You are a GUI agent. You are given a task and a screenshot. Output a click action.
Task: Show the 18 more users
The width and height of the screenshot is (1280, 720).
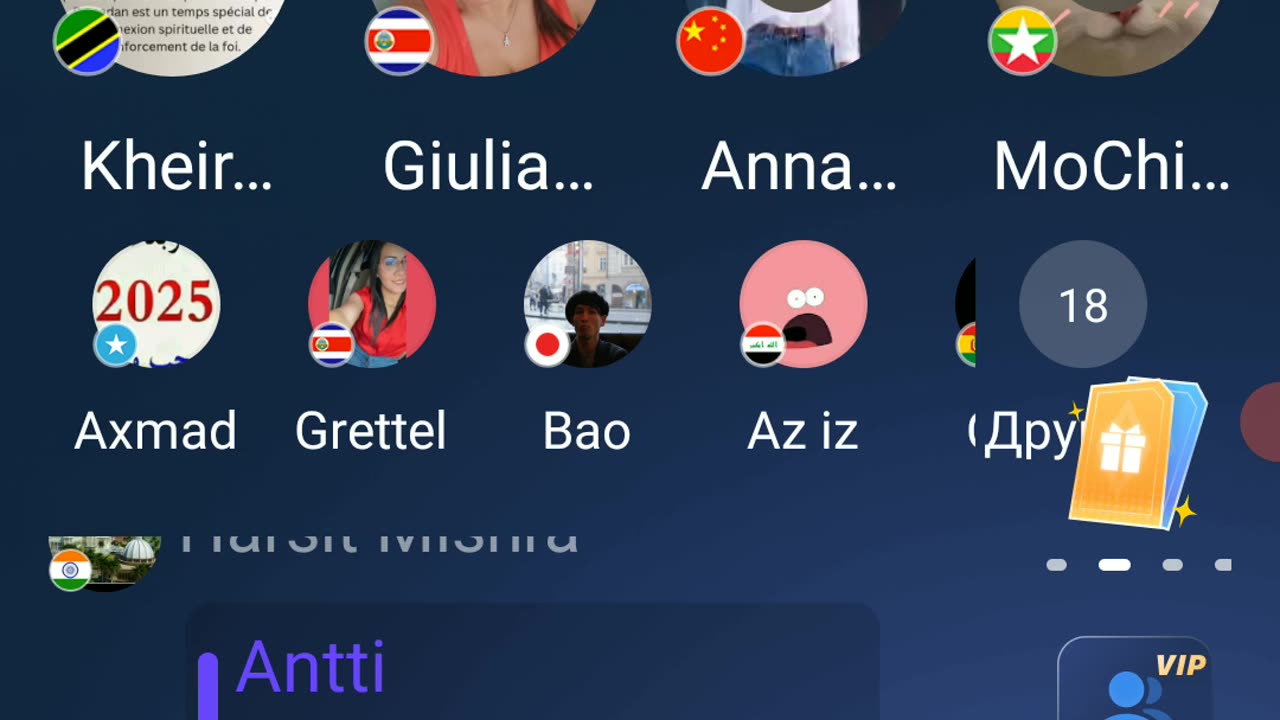[1082, 305]
